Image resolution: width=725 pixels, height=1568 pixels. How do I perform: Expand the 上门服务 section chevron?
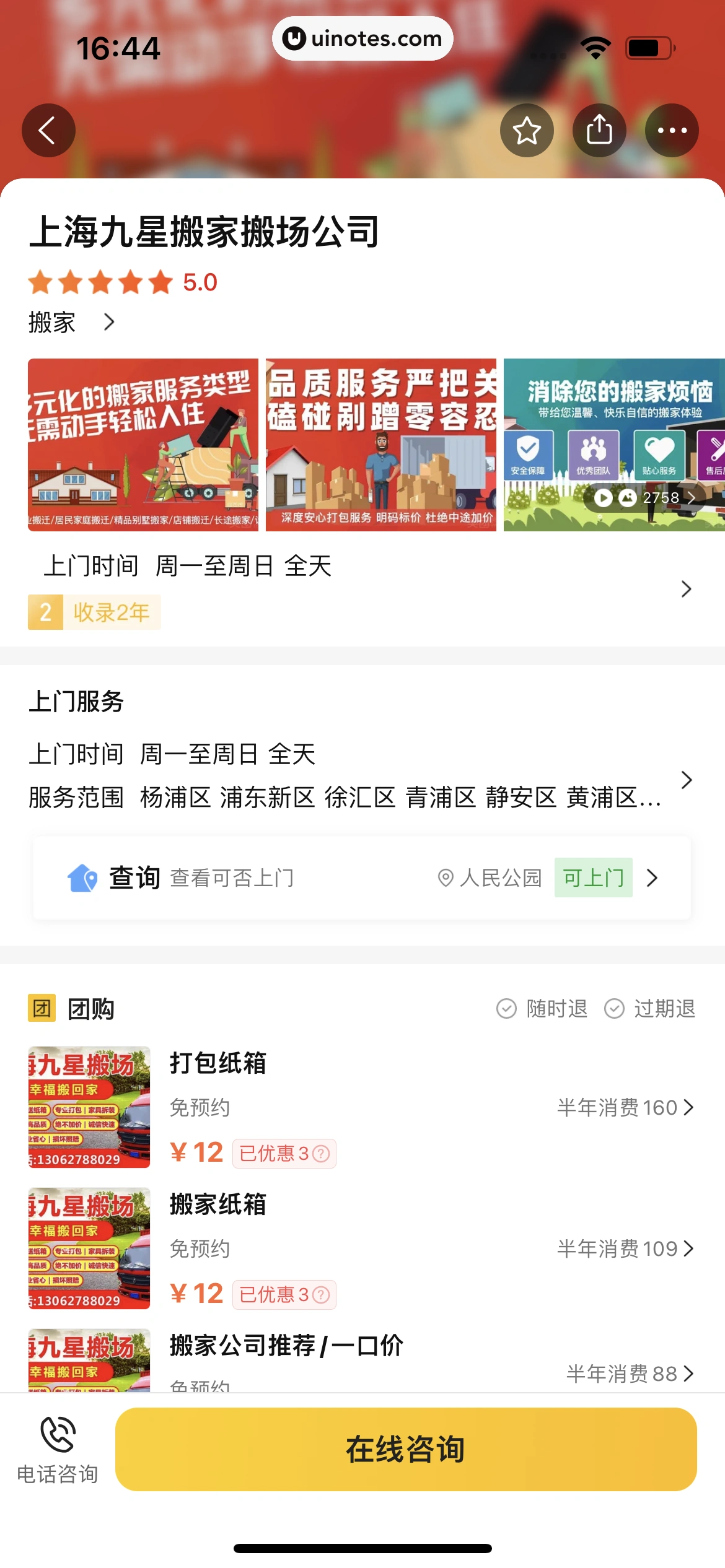(685, 780)
